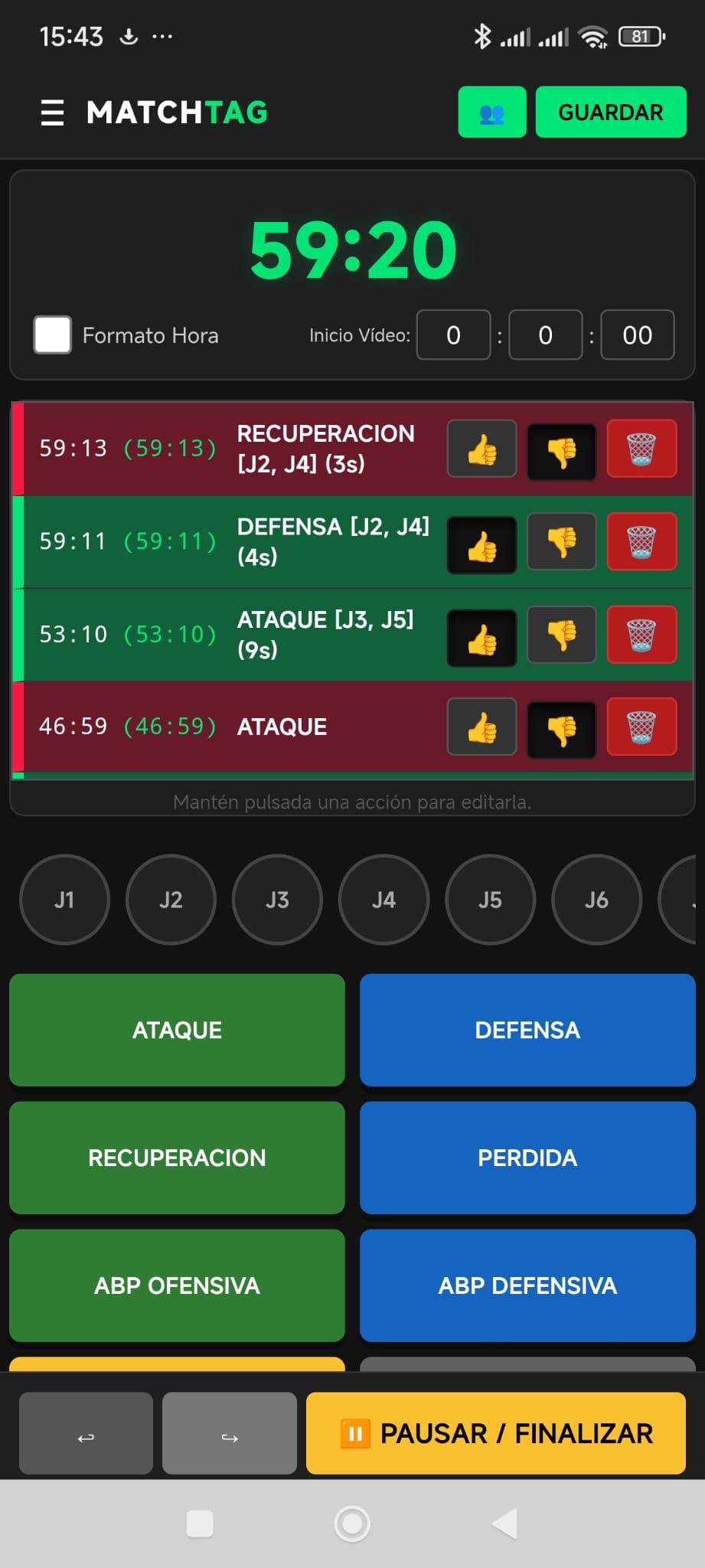
Task: Record an ABP OFENSIVA action
Action: [x=177, y=1285]
